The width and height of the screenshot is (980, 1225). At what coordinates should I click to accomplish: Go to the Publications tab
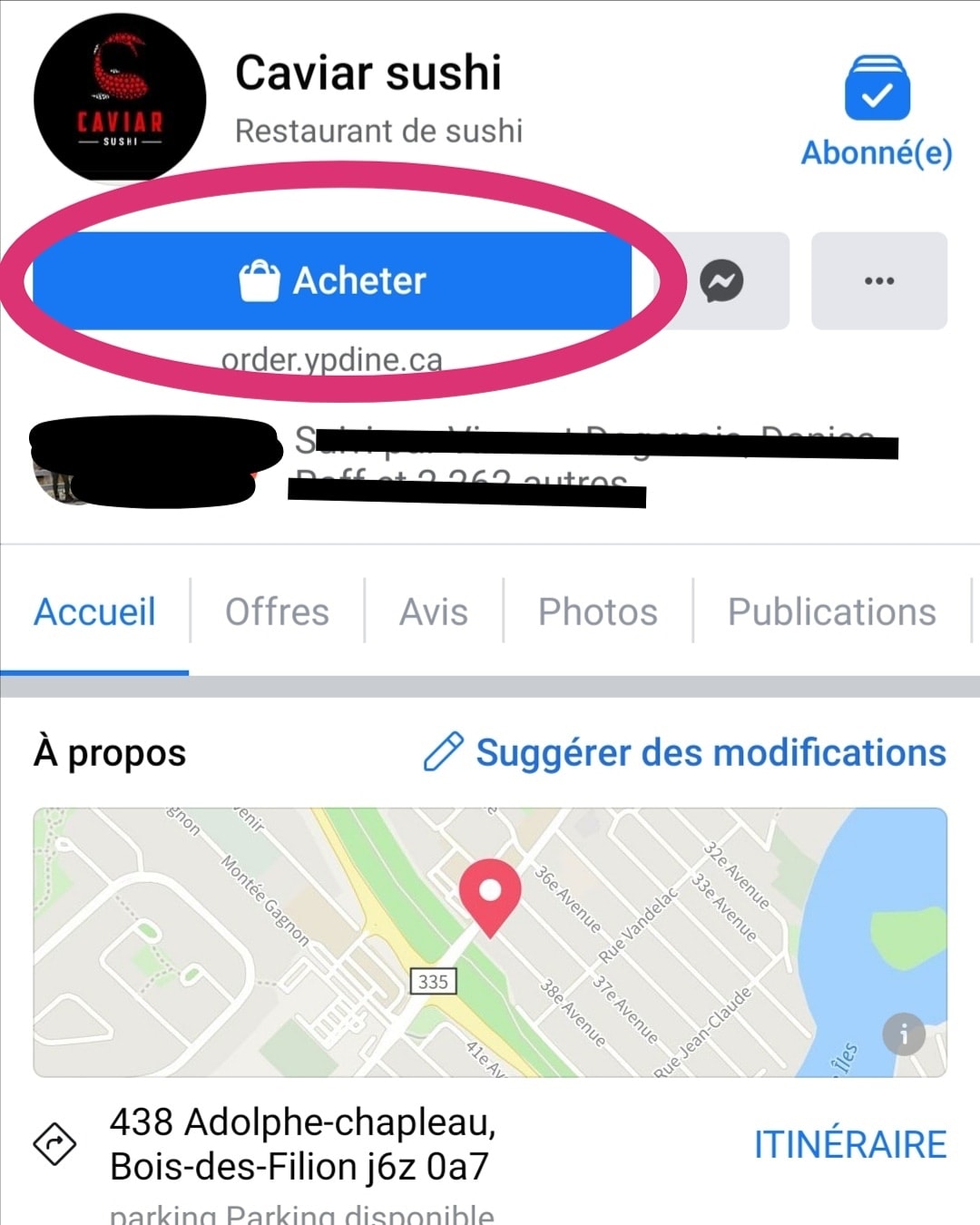tap(831, 612)
